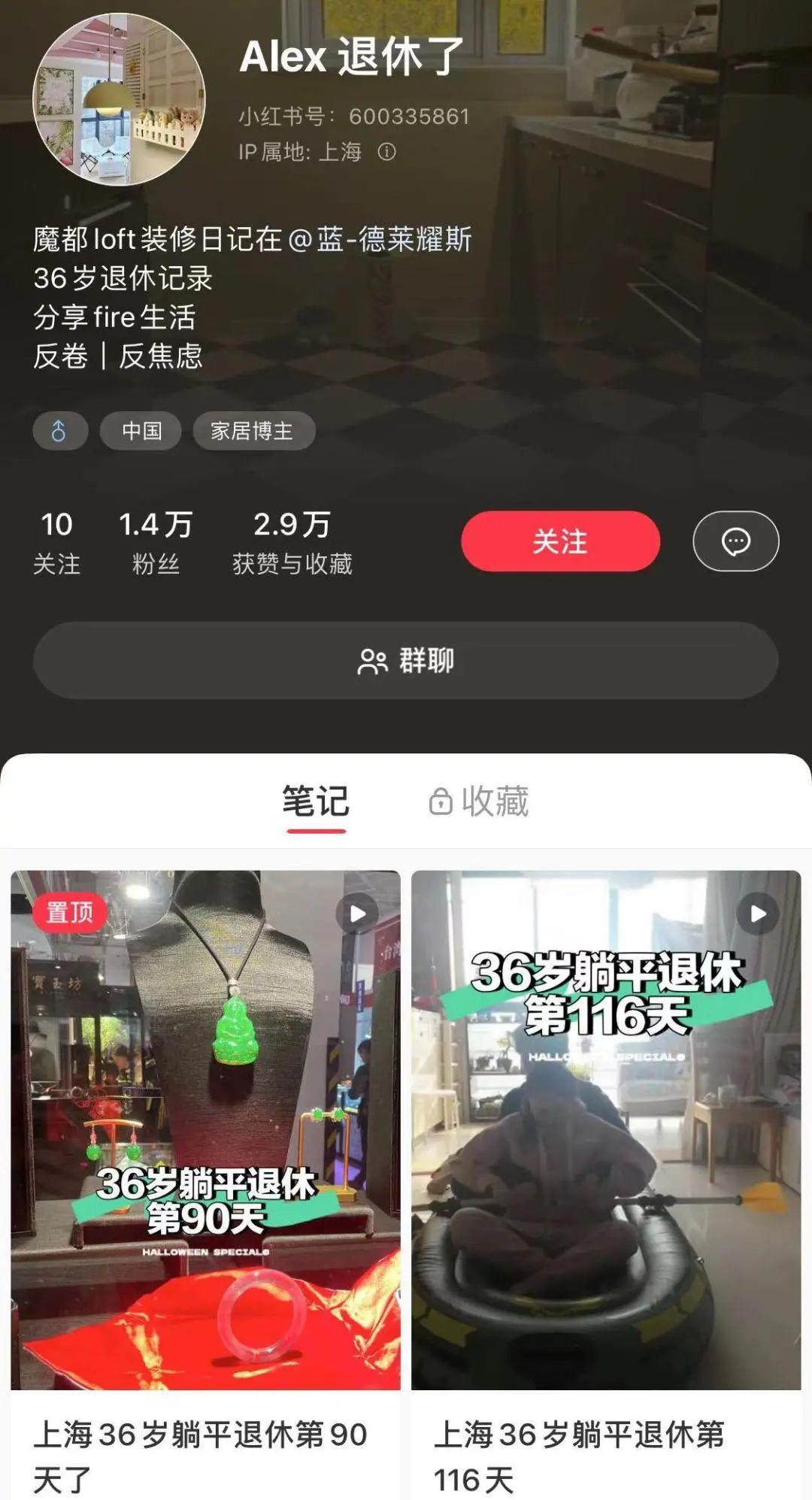Tap the IP属地 info icon
Image resolution: width=812 pixels, height=1500 pixels.
tap(387, 152)
